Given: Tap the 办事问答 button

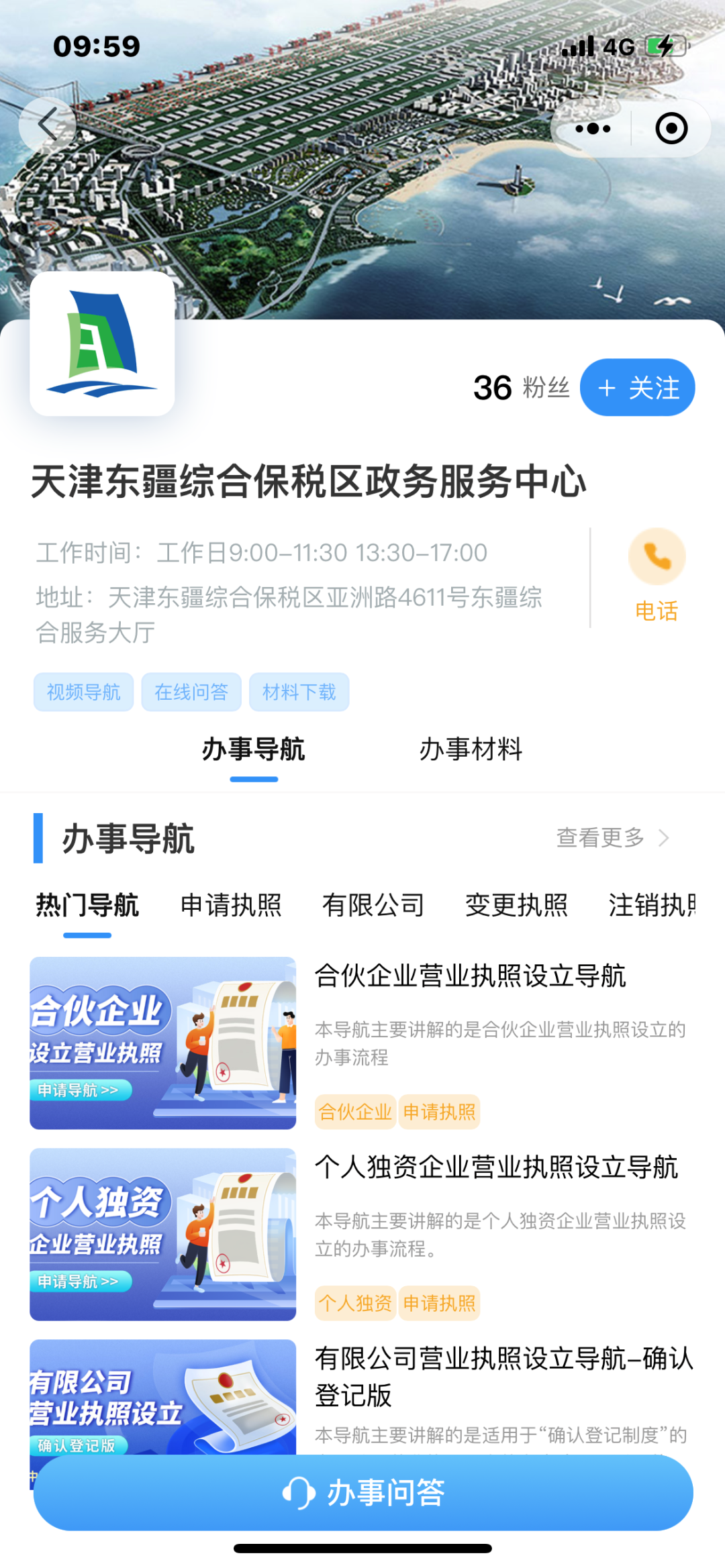Looking at the screenshot, I should pyautogui.click(x=363, y=1492).
